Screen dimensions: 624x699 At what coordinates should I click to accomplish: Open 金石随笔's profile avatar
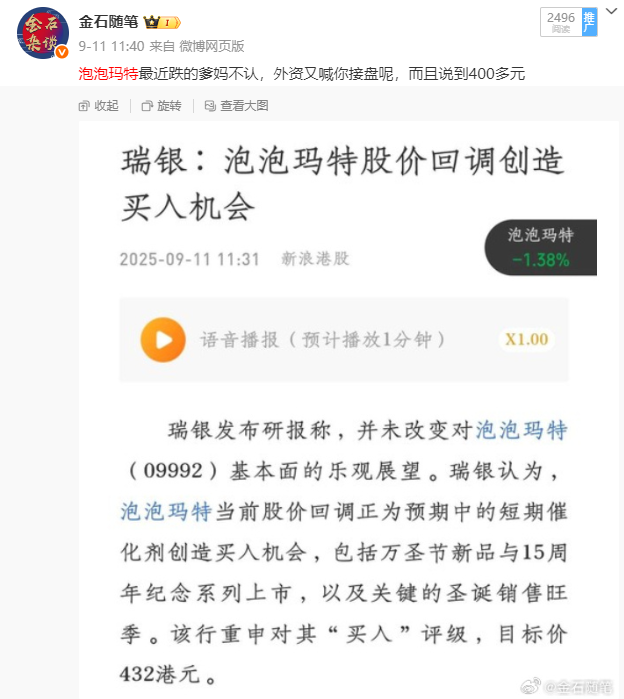(x=43, y=32)
